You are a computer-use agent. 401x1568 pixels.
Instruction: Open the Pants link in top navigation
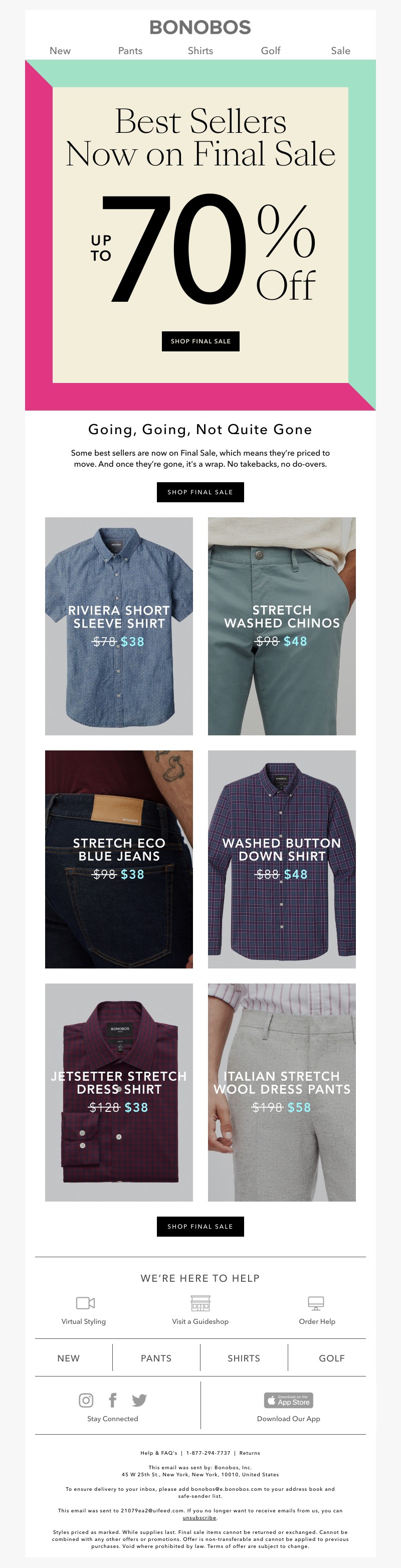(x=130, y=51)
